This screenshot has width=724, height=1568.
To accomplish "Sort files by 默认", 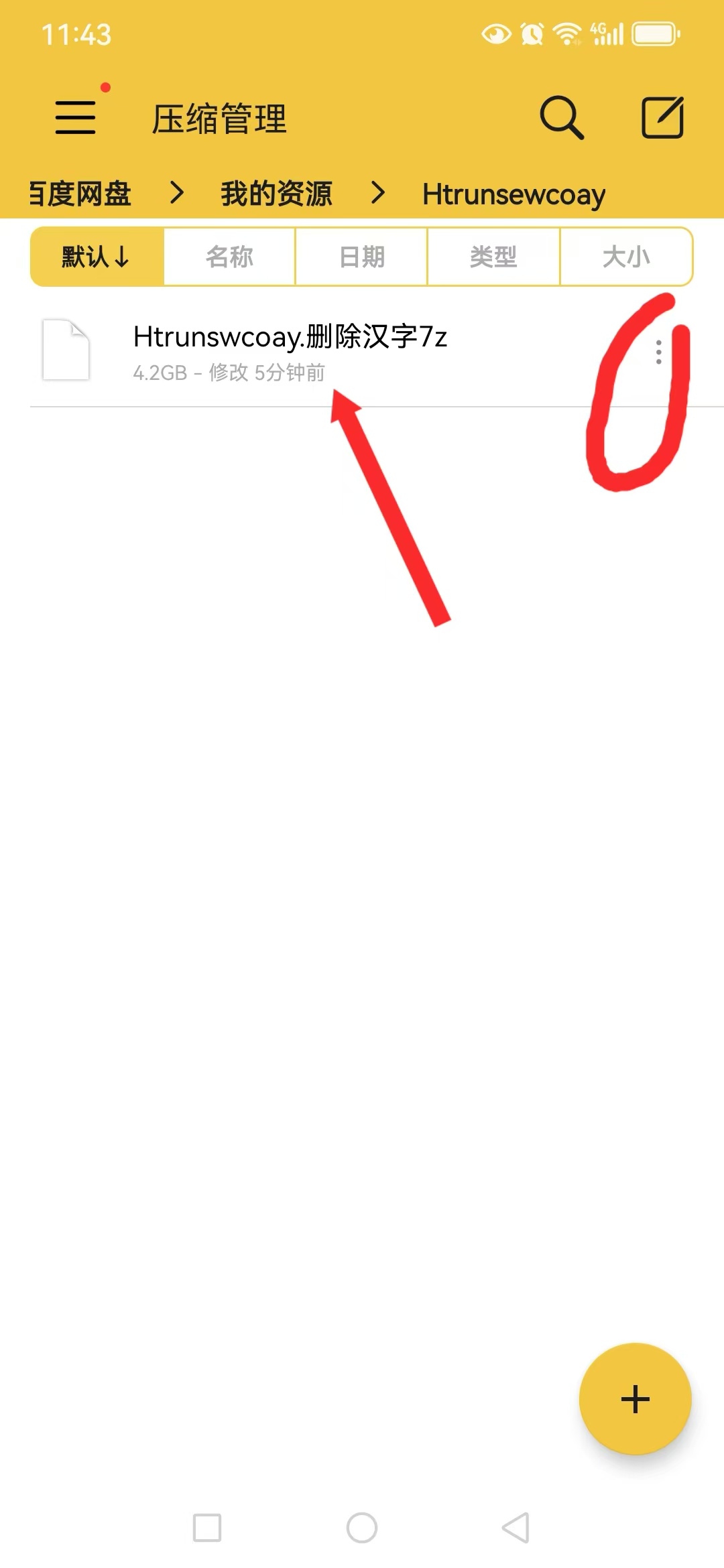I will pyautogui.click(x=97, y=257).
